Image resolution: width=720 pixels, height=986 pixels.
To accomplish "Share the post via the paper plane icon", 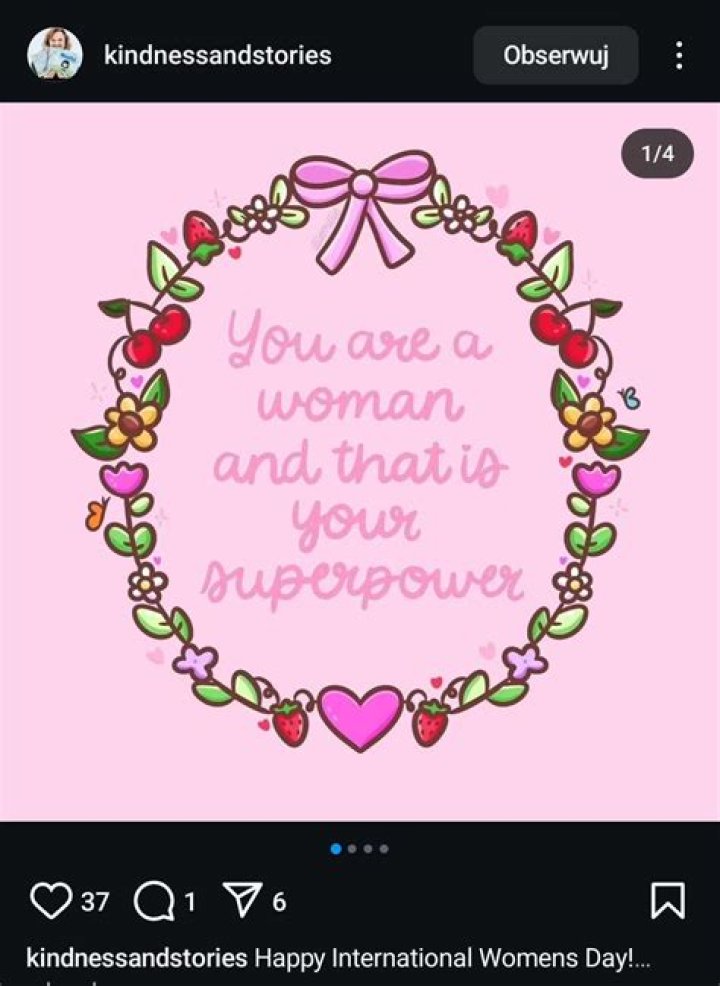I will coord(241,900).
